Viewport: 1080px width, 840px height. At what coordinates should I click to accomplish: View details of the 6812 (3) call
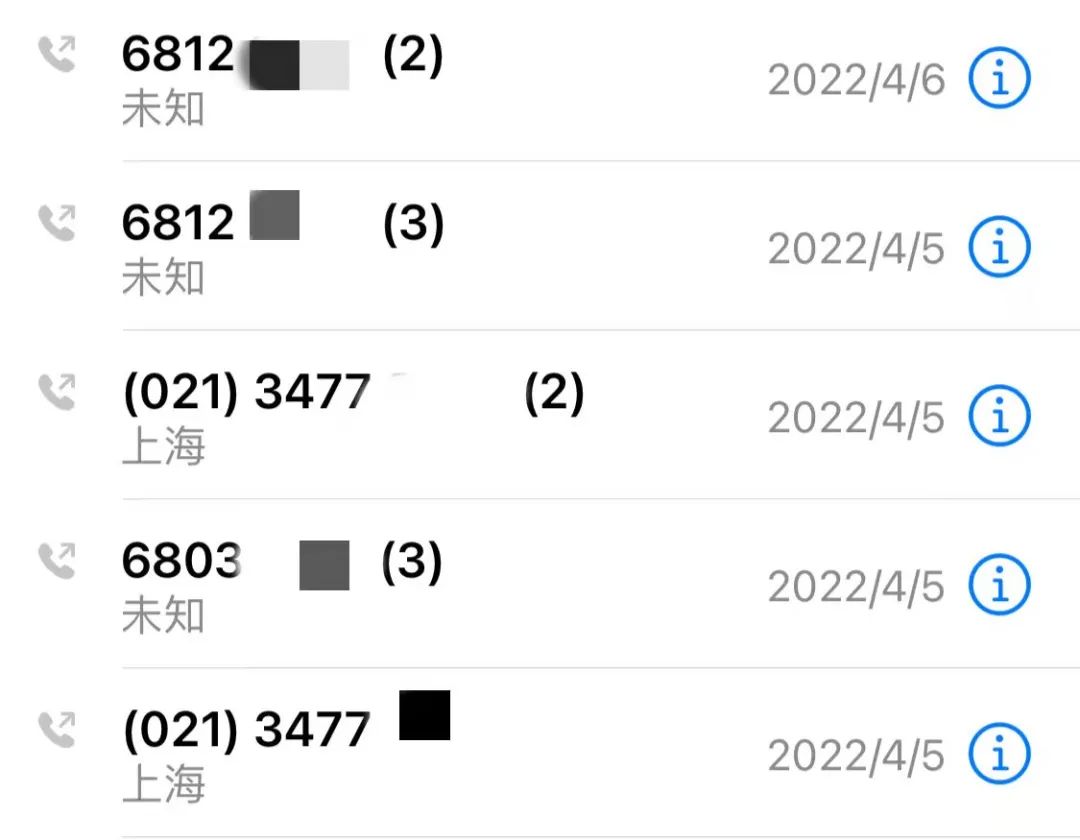coord(999,248)
